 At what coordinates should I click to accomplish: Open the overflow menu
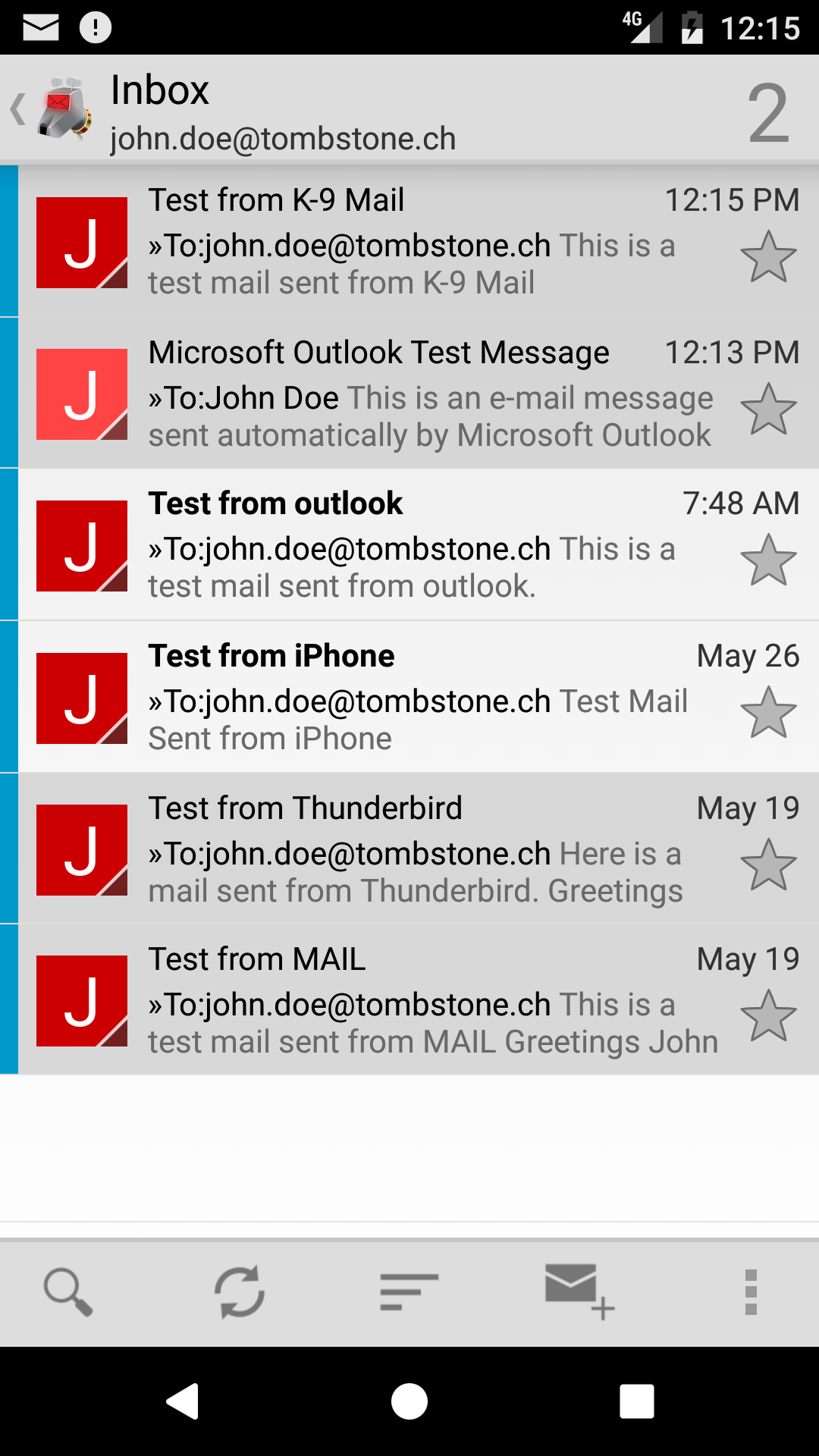coord(751,1291)
